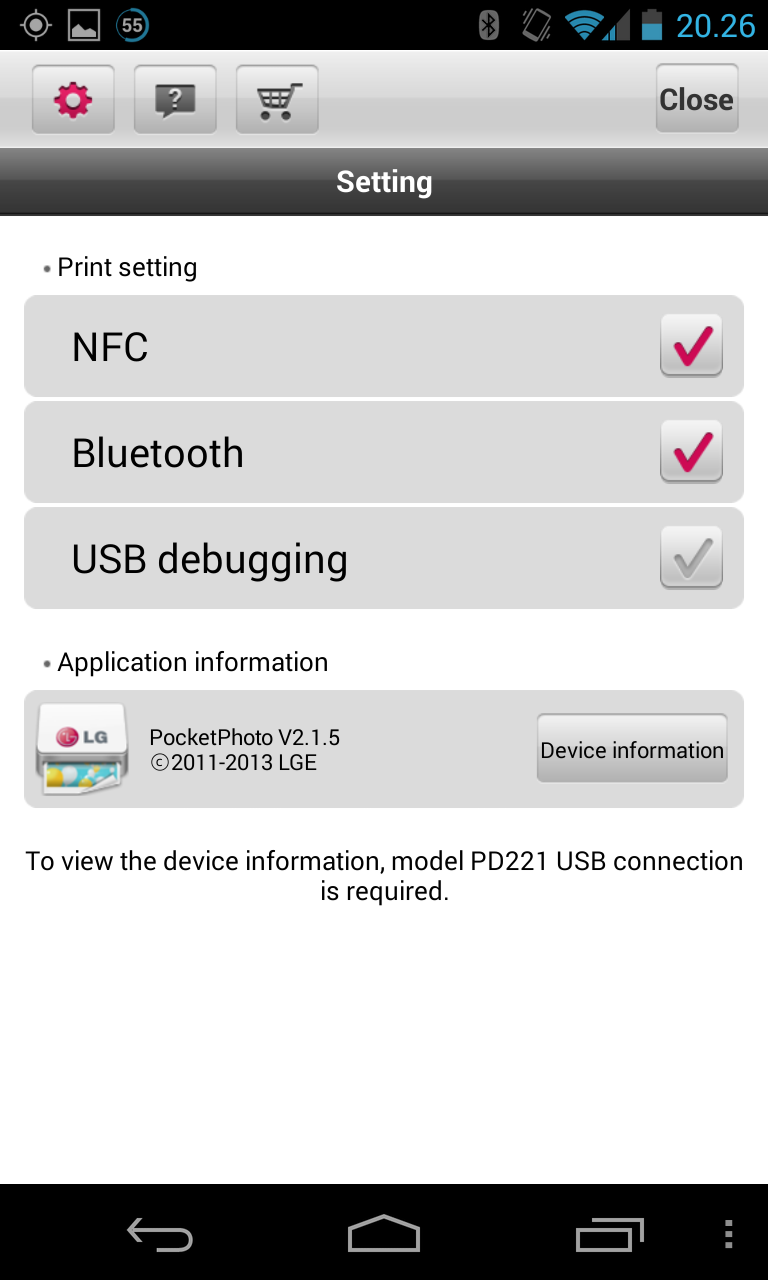Viewport: 768px width, 1280px height.
Task: Uncheck the Bluetooth checkbox
Action: [x=691, y=452]
